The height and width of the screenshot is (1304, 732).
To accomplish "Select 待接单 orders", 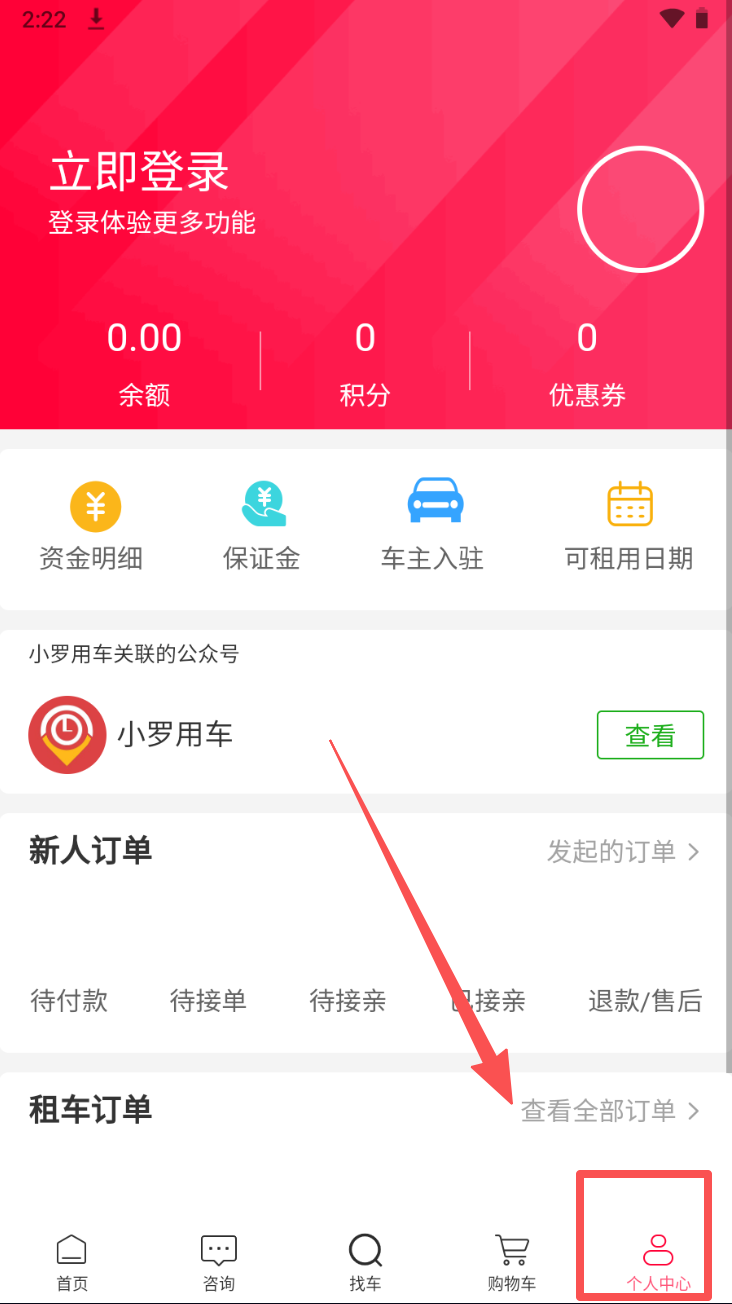I will point(208,1001).
